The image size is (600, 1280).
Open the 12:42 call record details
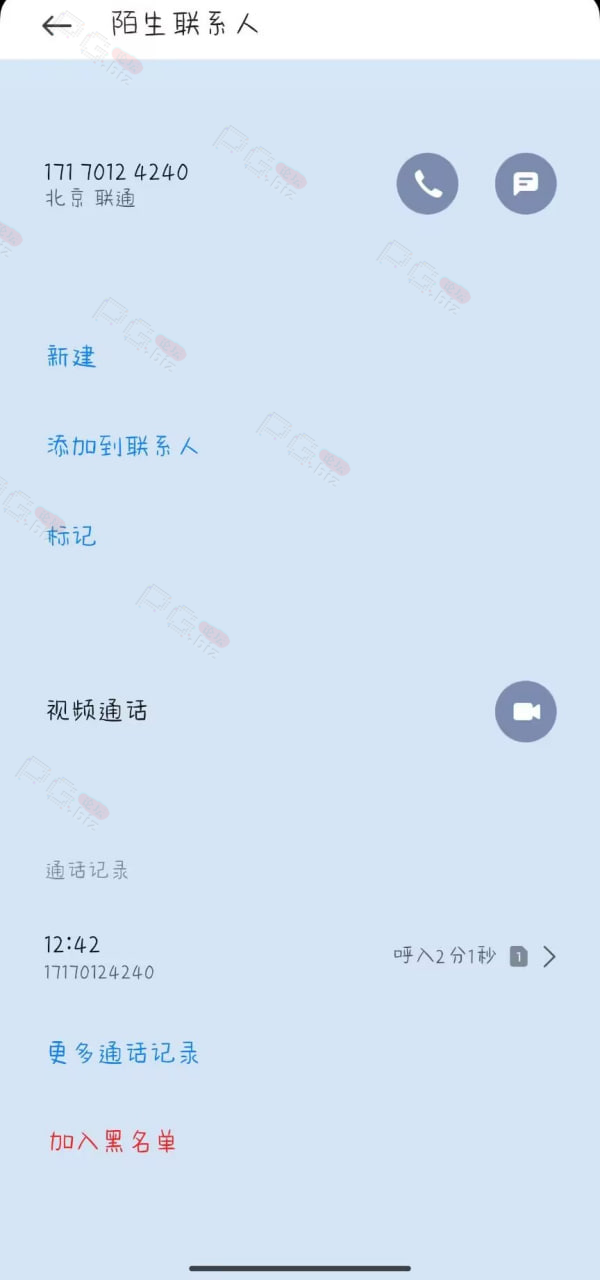point(300,957)
